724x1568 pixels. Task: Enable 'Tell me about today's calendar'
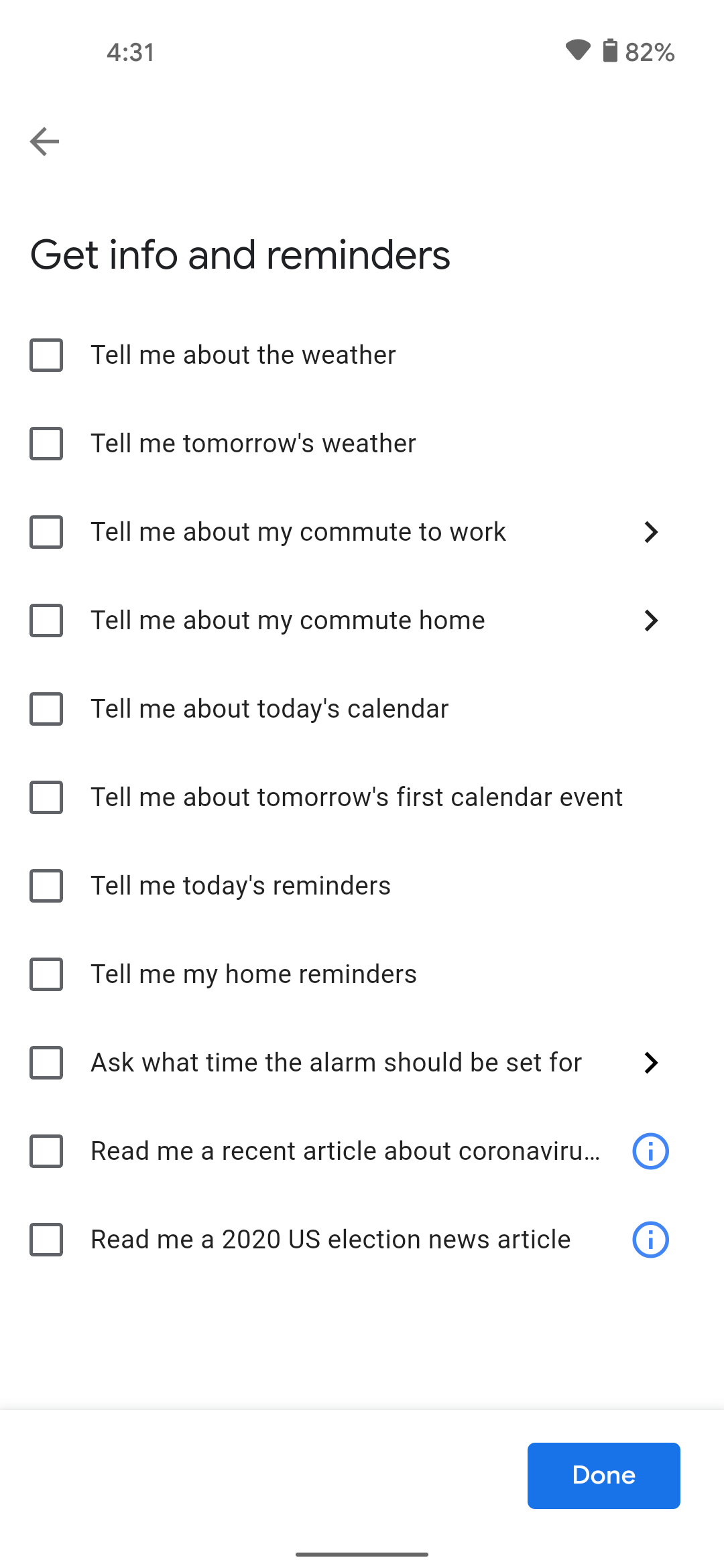[x=46, y=709]
